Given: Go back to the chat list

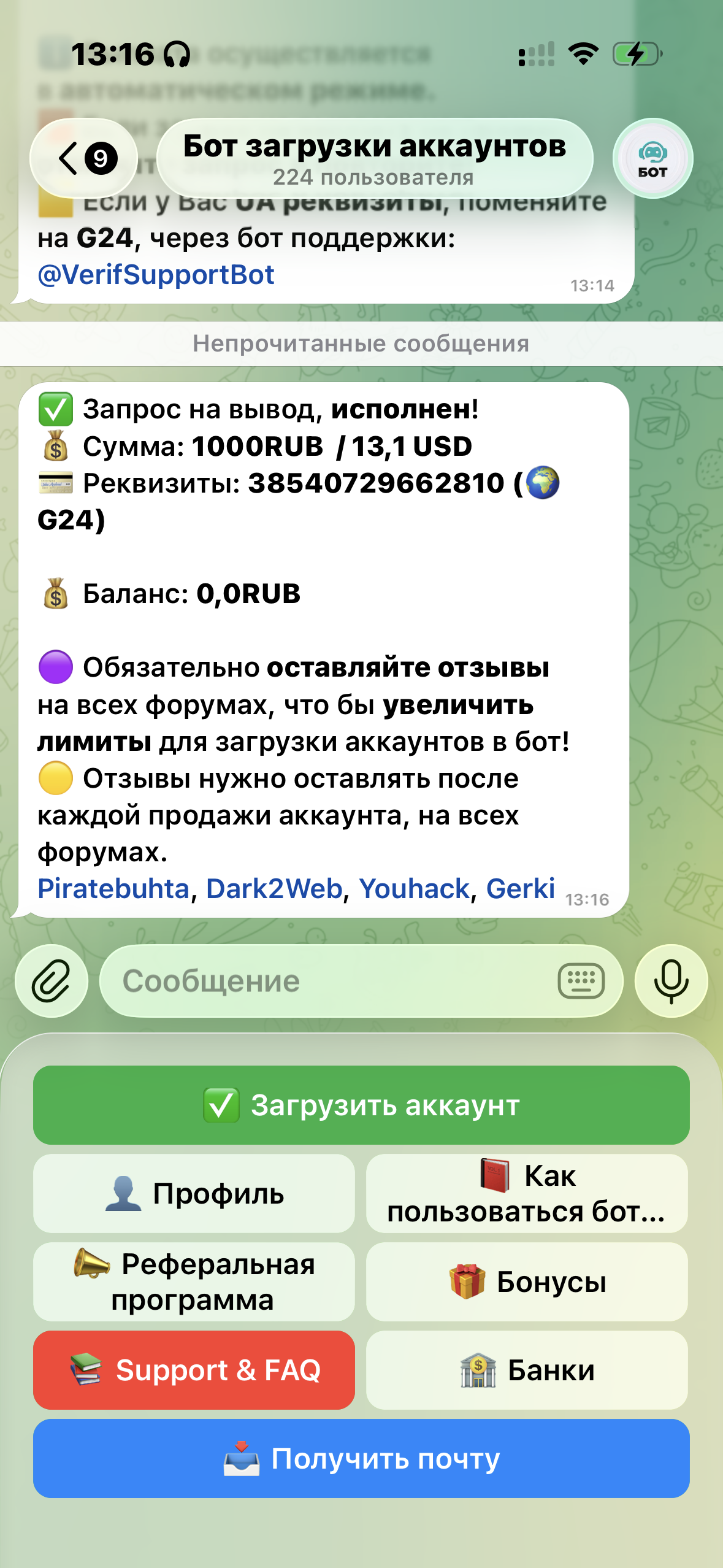Looking at the screenshot, I should (x=84, y=158).
